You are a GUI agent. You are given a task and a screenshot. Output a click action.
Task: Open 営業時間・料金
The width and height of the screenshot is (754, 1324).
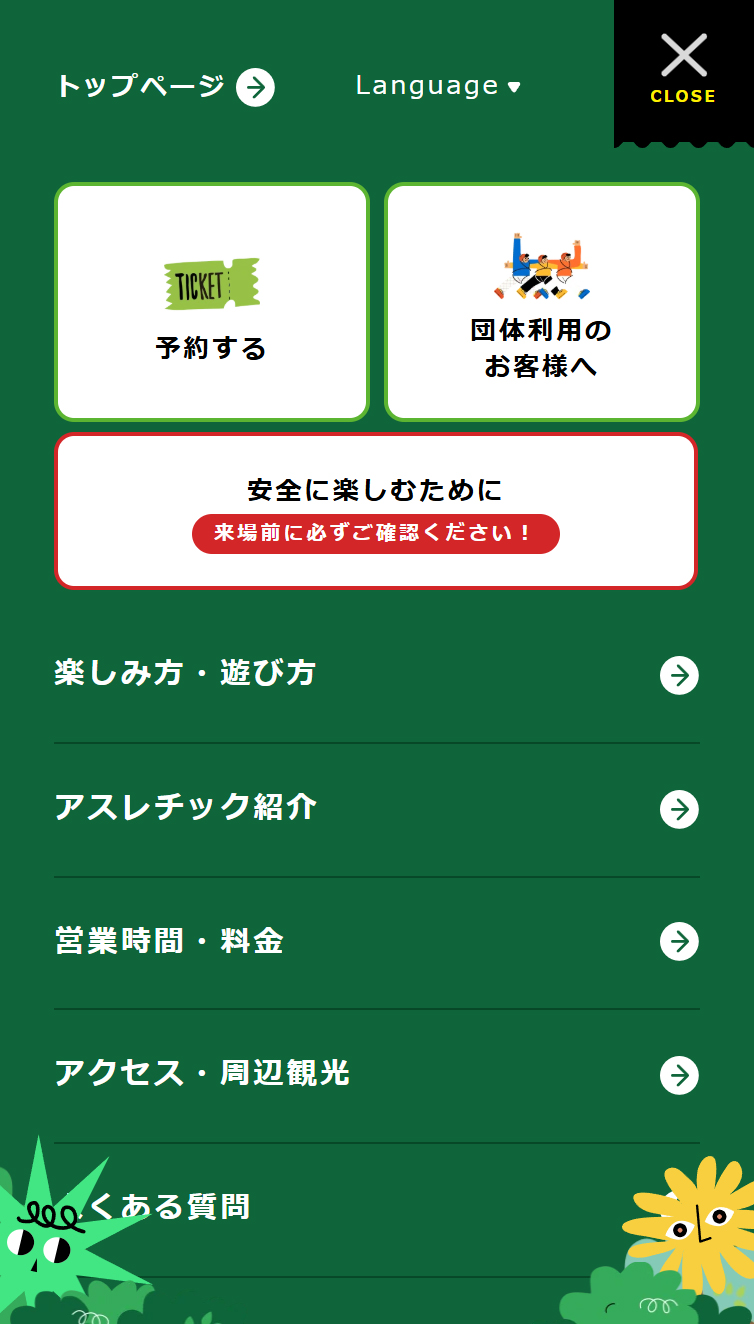[x=376, y=942]
